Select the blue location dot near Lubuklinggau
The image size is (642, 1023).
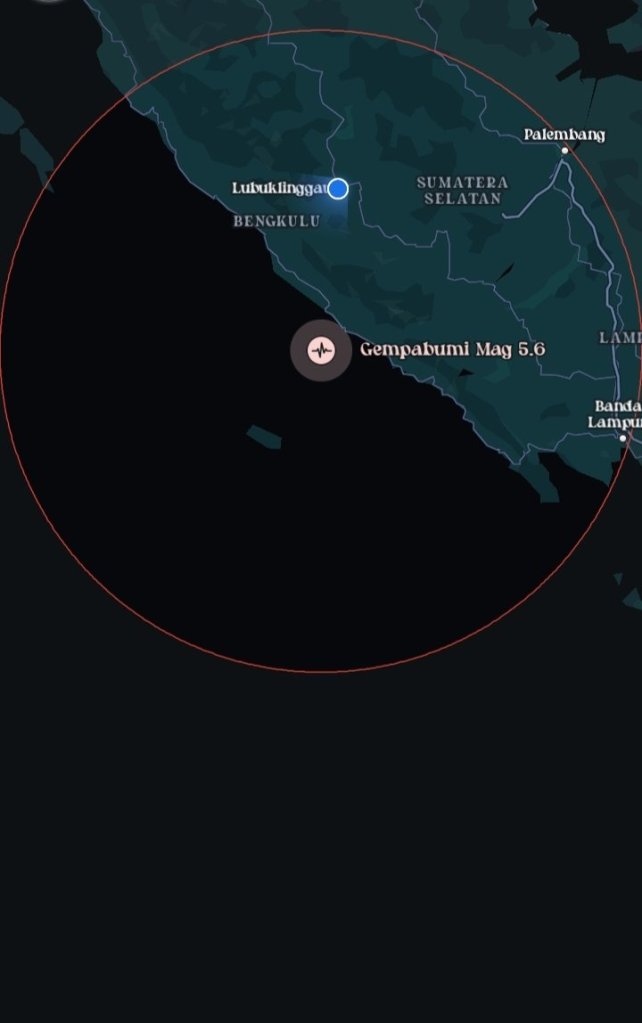[338, 188]
